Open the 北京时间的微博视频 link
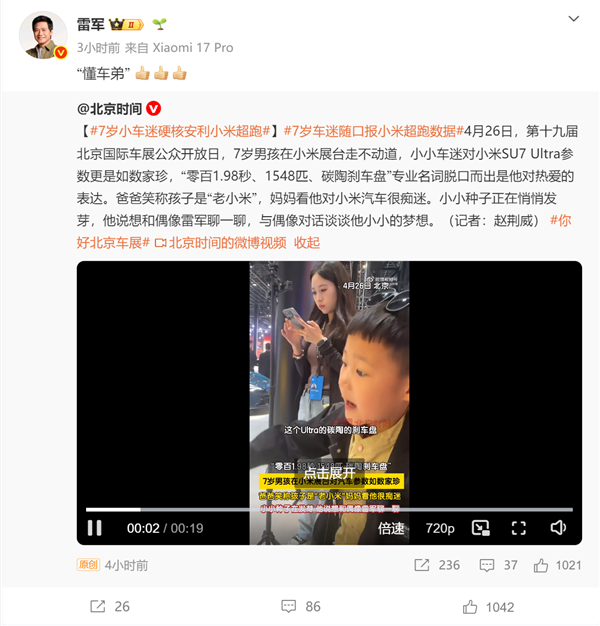This screenshot has width=600, height=626. point(222,242)
